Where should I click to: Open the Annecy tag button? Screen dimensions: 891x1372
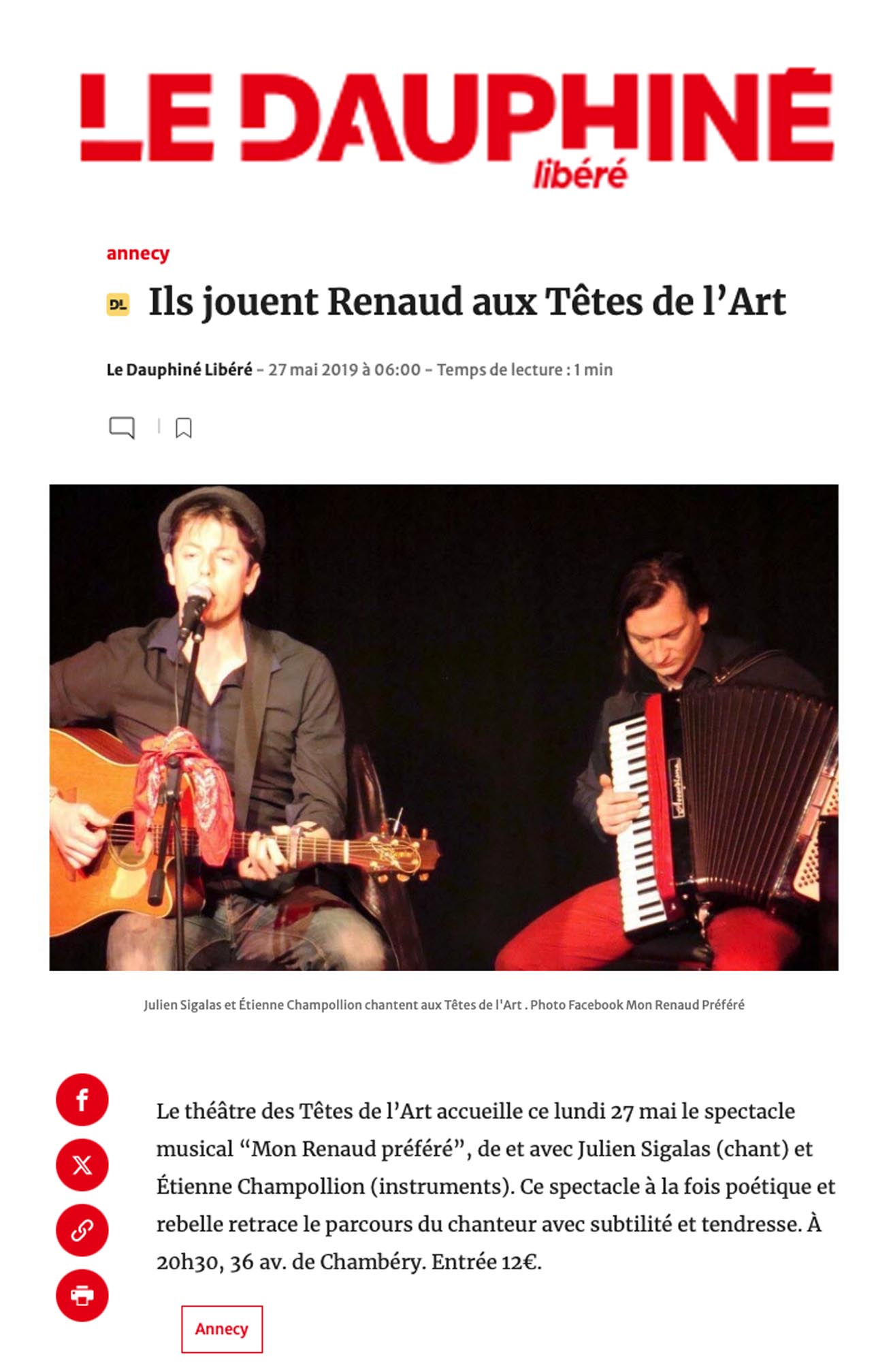pos(221,1328)
